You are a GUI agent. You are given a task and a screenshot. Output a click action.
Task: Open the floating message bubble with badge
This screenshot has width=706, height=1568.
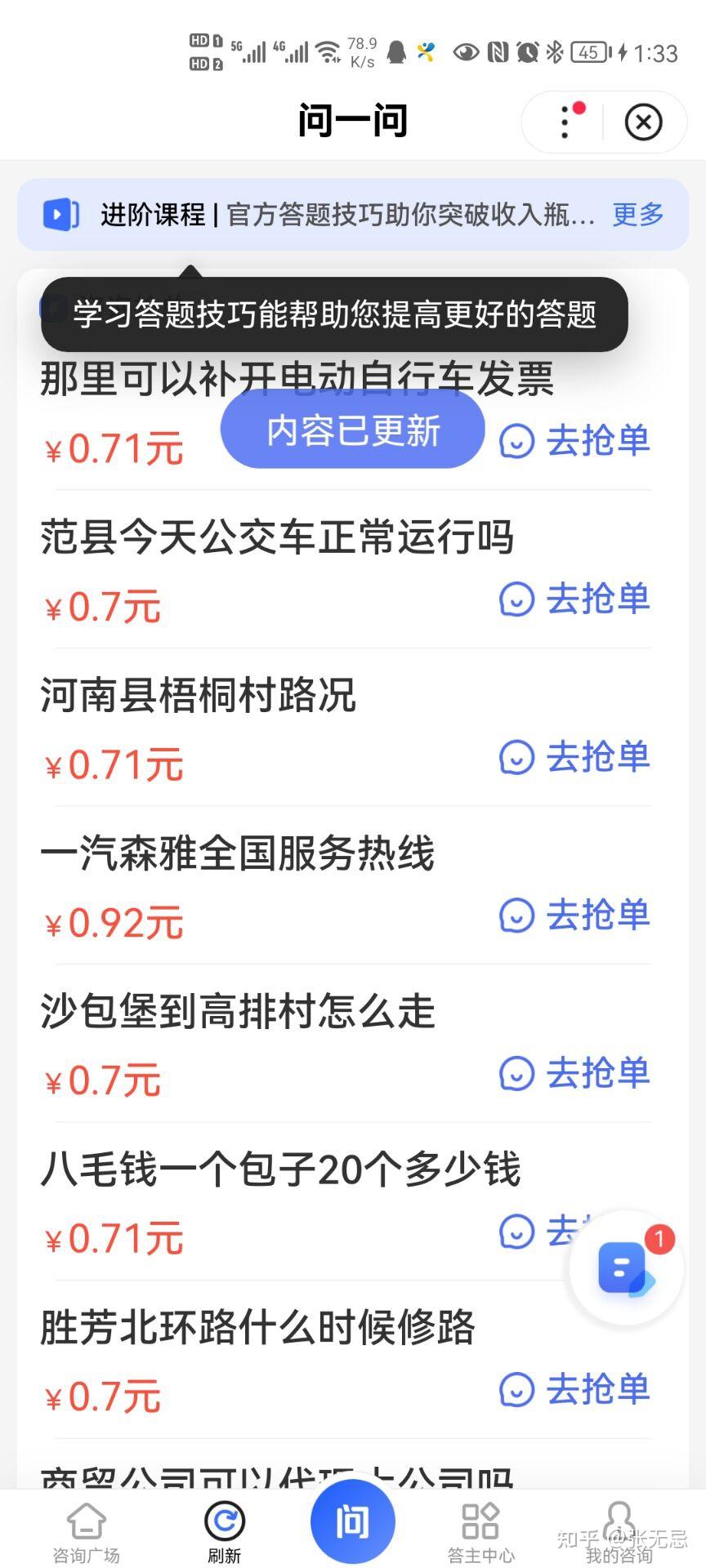tap(626, 1268)
